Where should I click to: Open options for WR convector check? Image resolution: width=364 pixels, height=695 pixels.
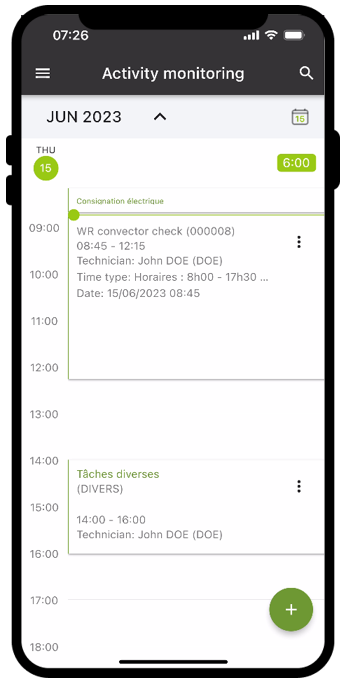pos(299,242)
